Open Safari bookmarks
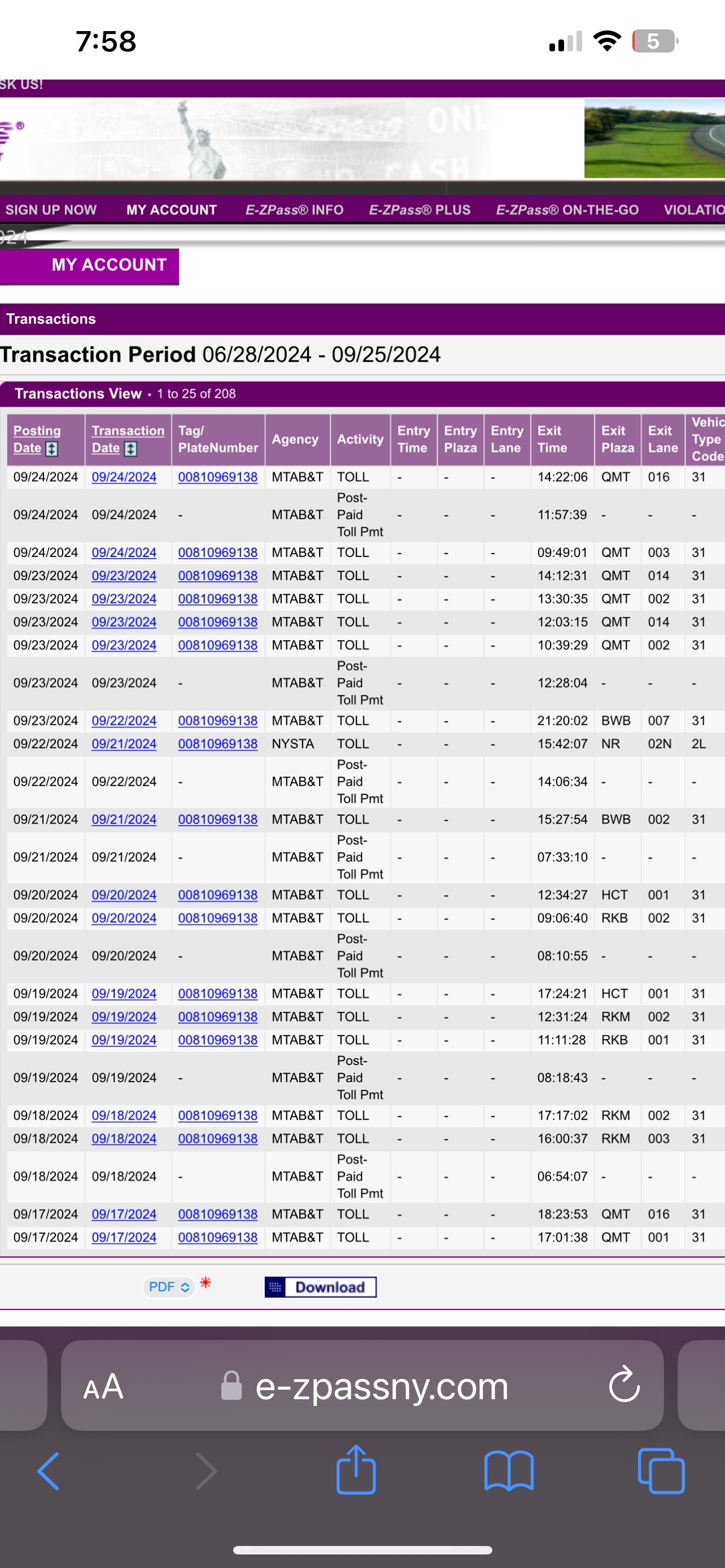The height and width of the screenshot is (1568, 725). 509,1470
